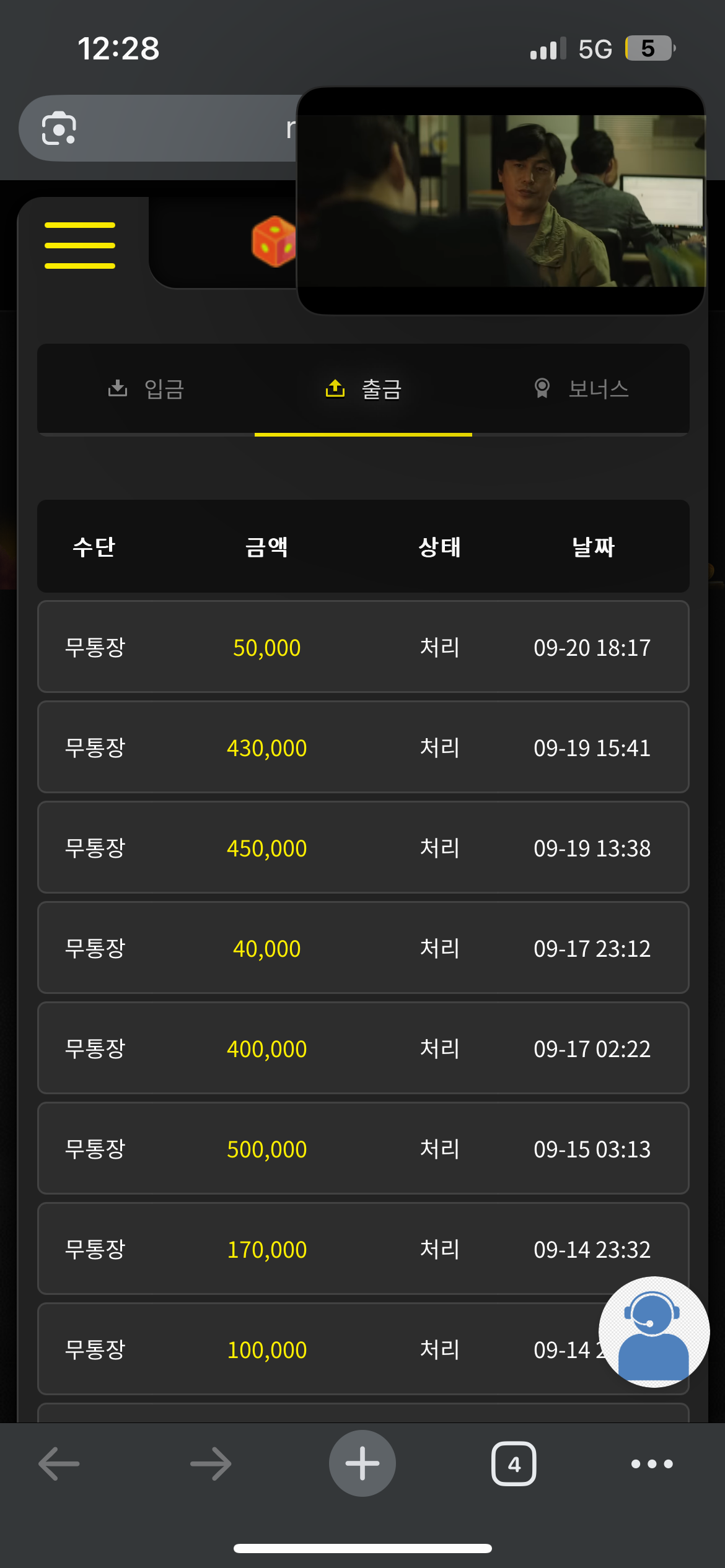Viewport: 725px width, 1568px height.
Task: Open the yellow hamburger menu
Action: click(80, 245)
